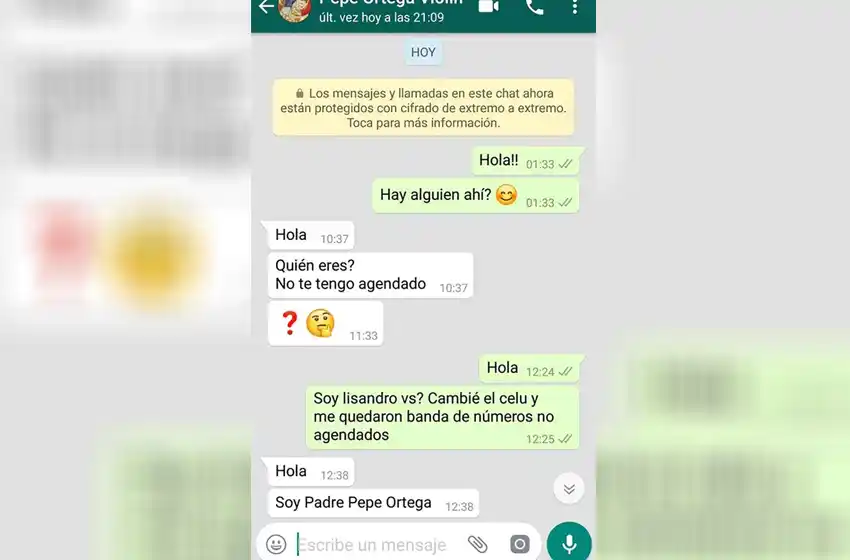
Task: Tap the end-to-end encryption notice for more info
Action: (x=423, y=108)
